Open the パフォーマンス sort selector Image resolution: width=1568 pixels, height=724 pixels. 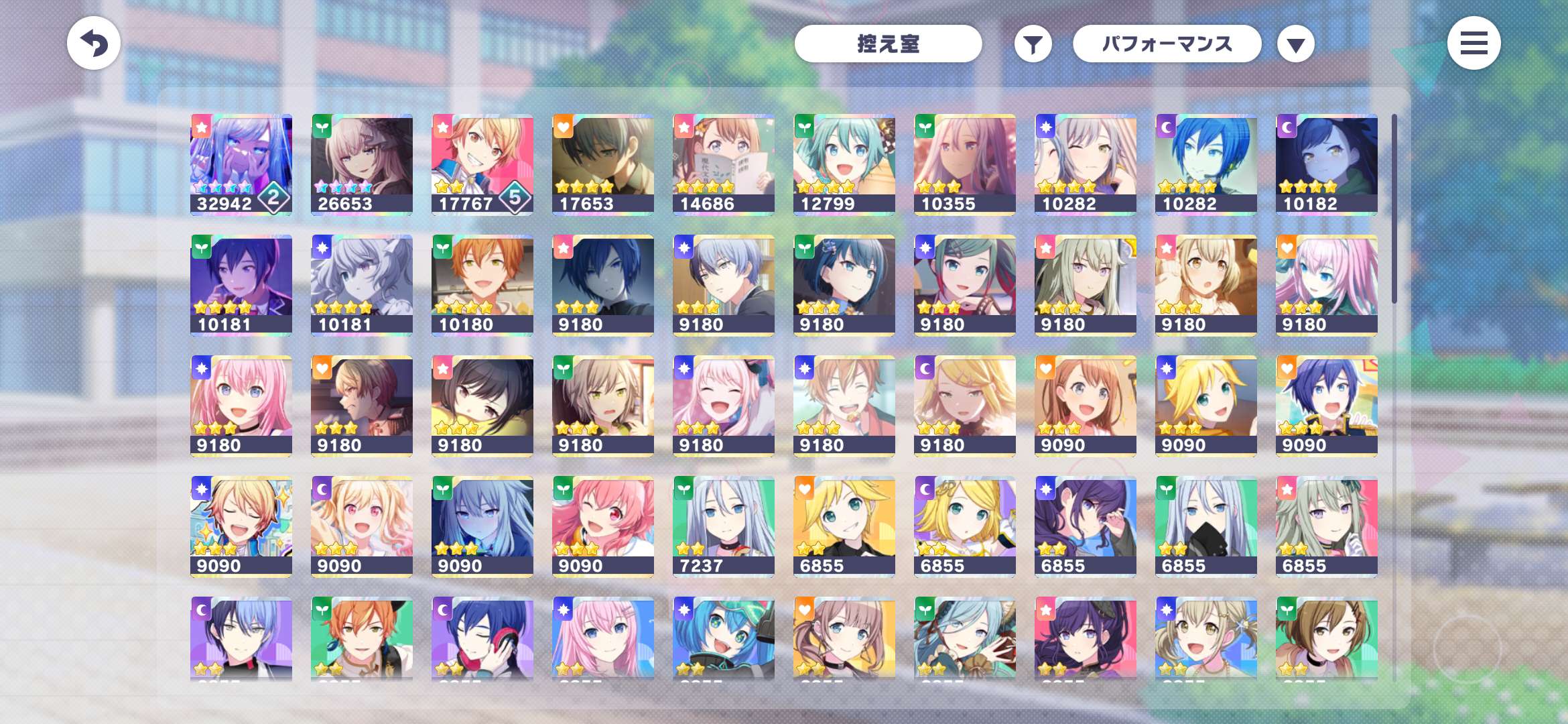click(1167, 44)
